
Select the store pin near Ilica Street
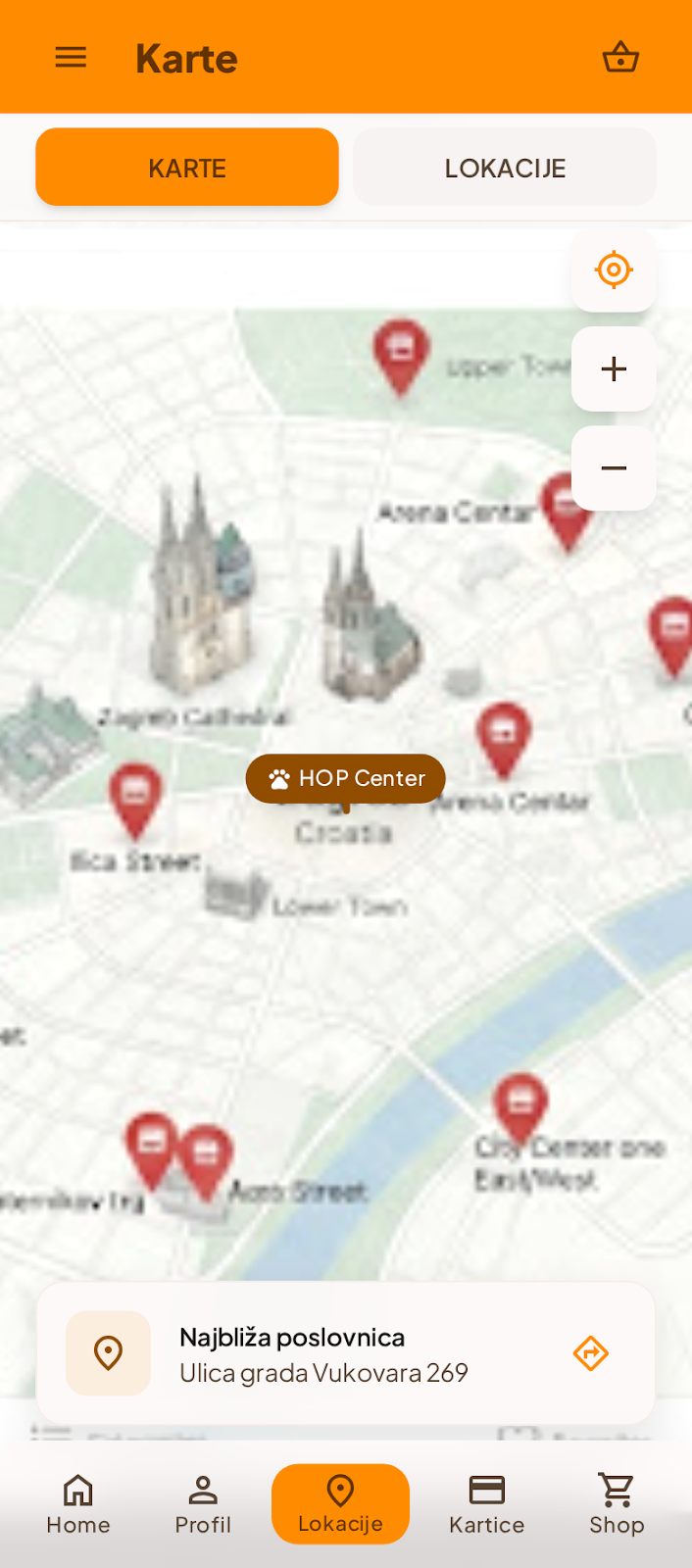[x=135, y=800]
